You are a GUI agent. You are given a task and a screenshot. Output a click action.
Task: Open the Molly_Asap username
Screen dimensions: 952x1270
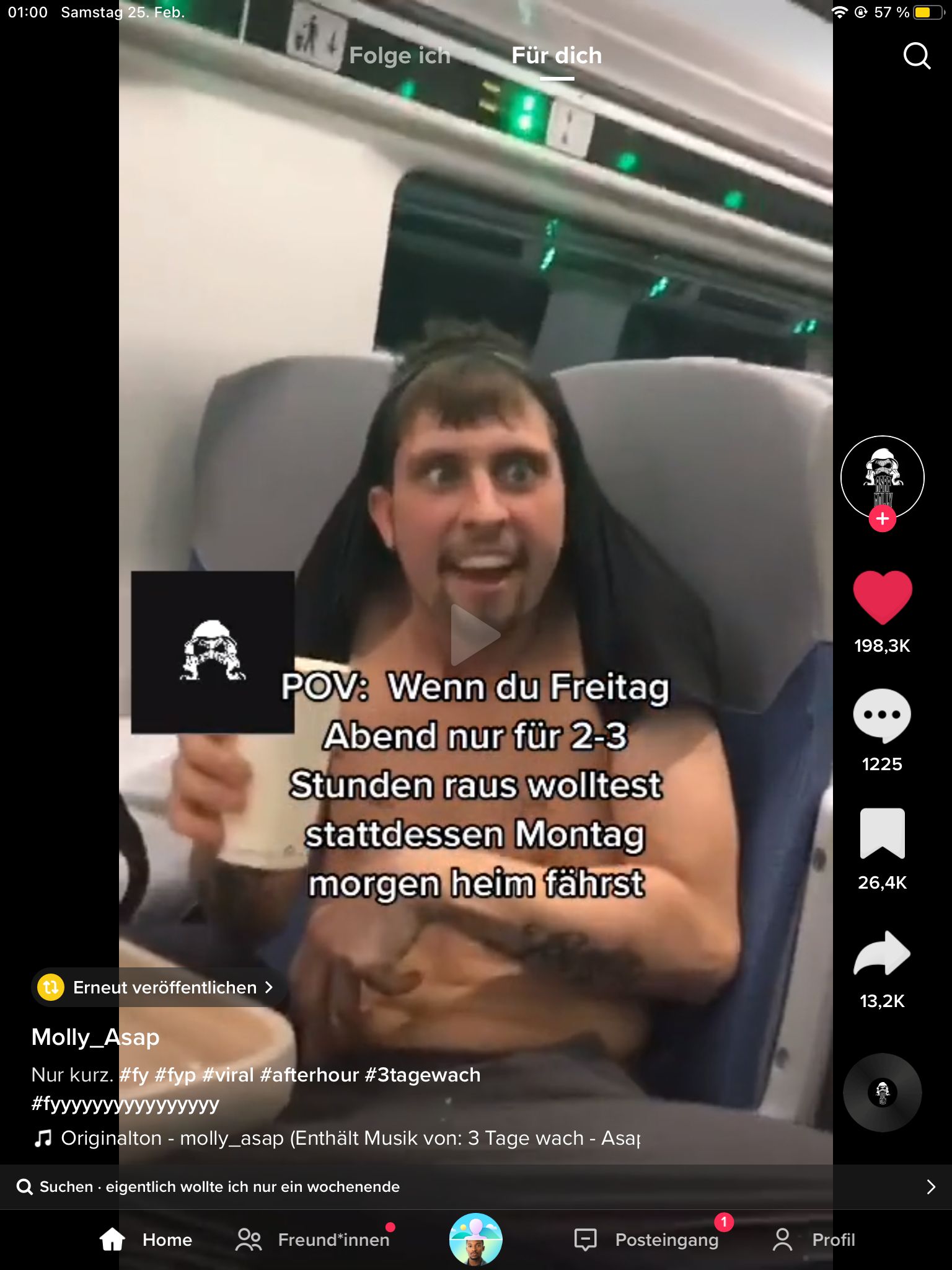[x=95, y=1037]
